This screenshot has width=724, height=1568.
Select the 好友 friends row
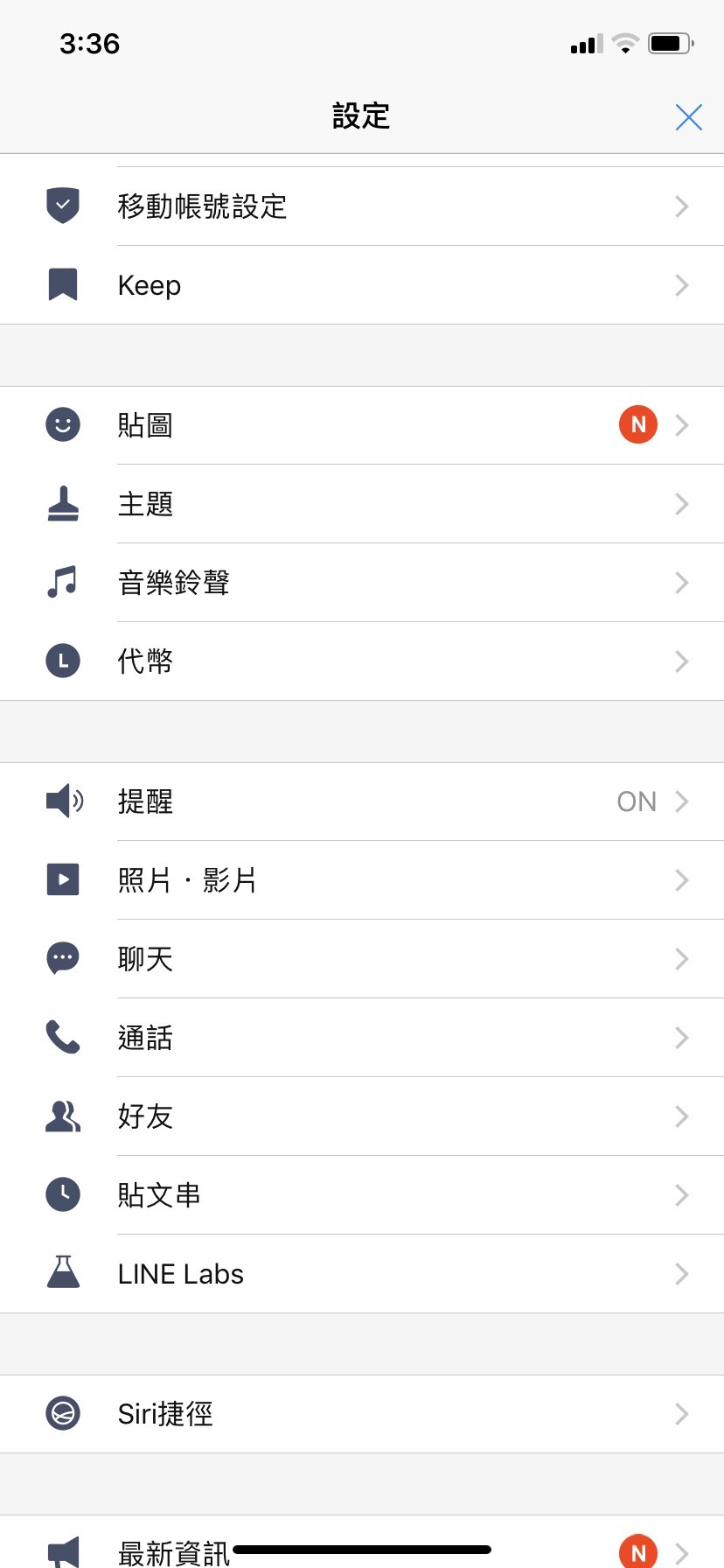coord(362,1116)
